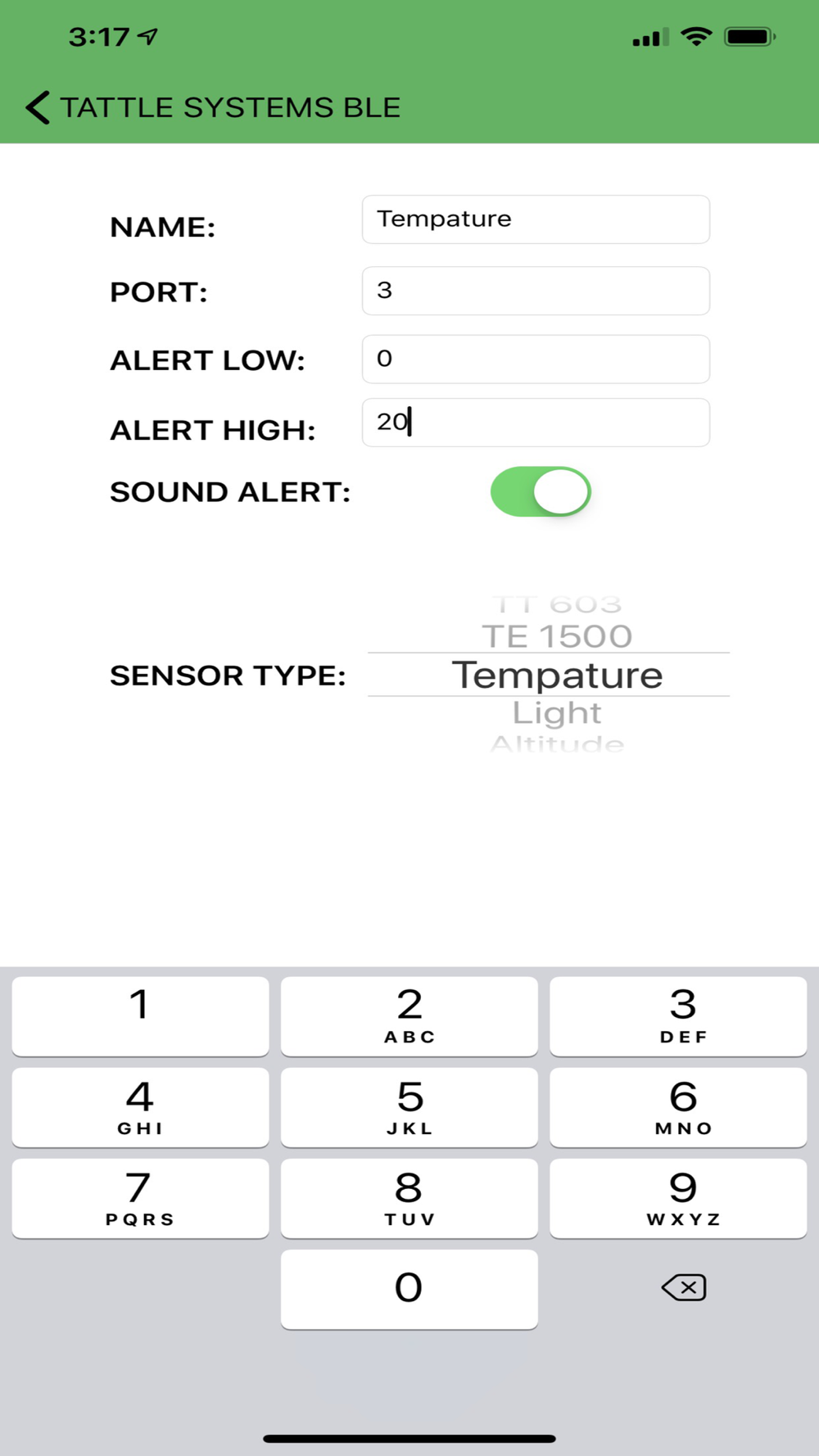Hit the 0 key on keypad

[x=409, y=1289]
